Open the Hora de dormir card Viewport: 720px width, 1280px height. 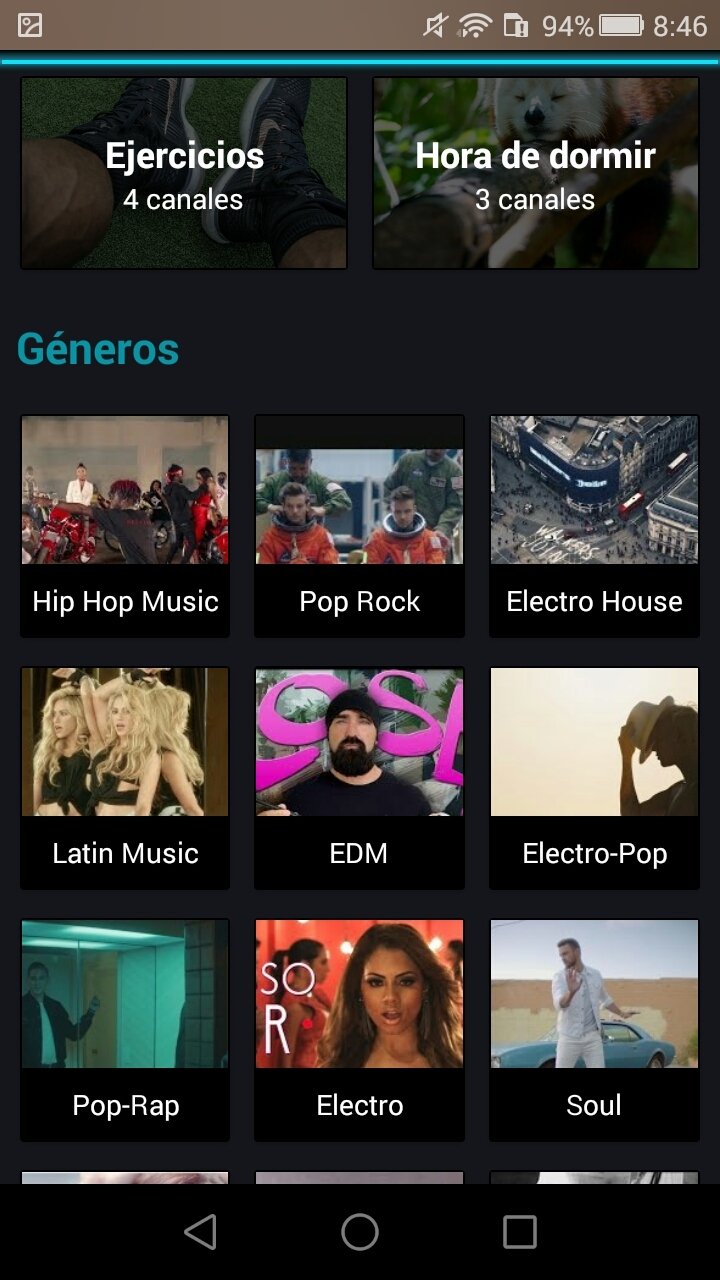(536, 173)
